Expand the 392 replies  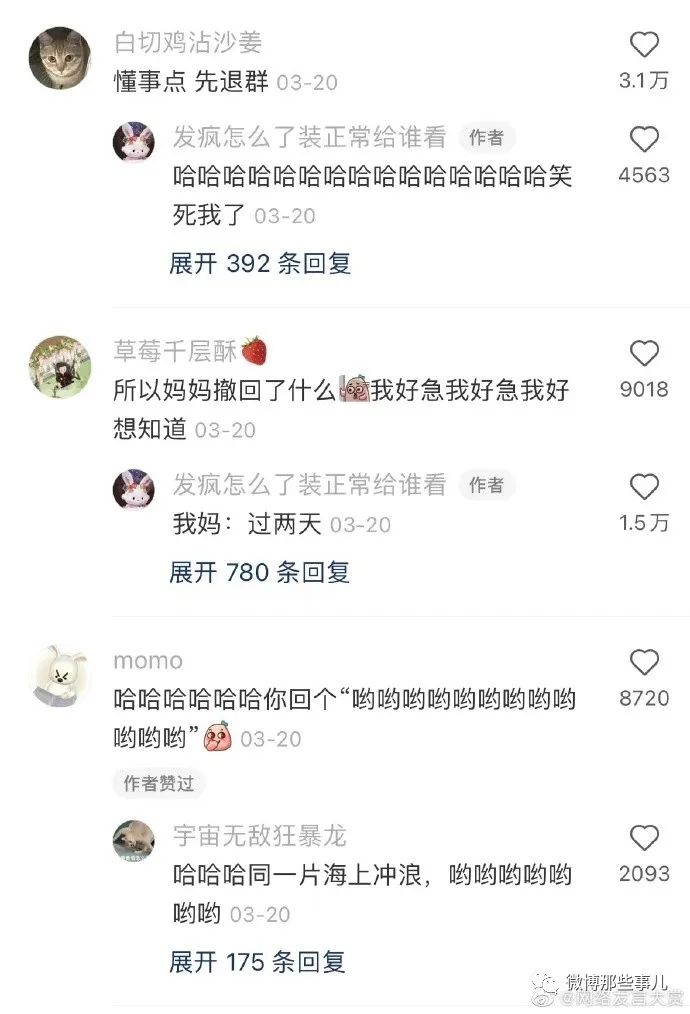pyautogui.click(x=260, y=263)
